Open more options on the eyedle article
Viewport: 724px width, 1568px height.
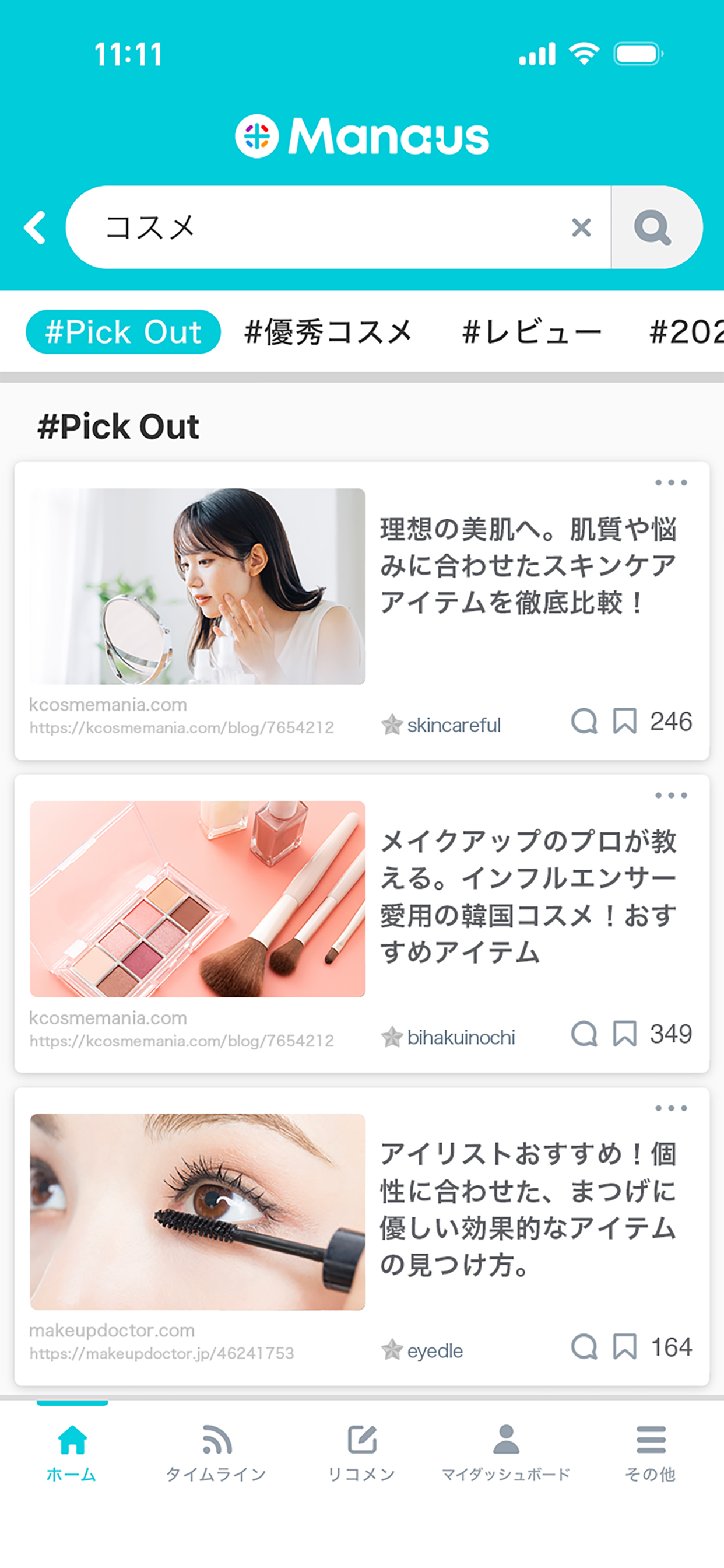click(x=670, y=1108)
